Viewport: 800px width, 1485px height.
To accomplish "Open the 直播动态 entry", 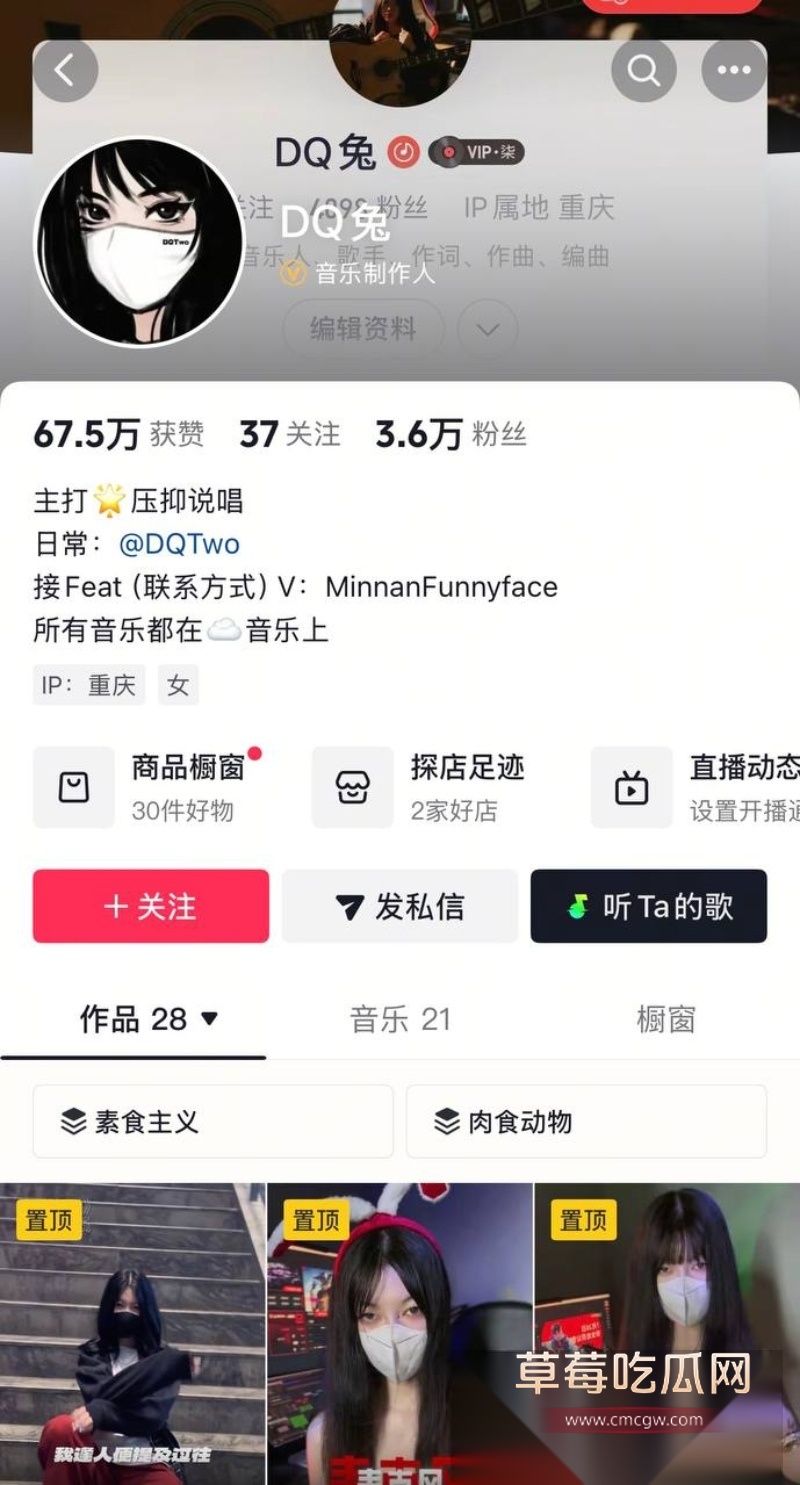I will (x=700, y=787).
